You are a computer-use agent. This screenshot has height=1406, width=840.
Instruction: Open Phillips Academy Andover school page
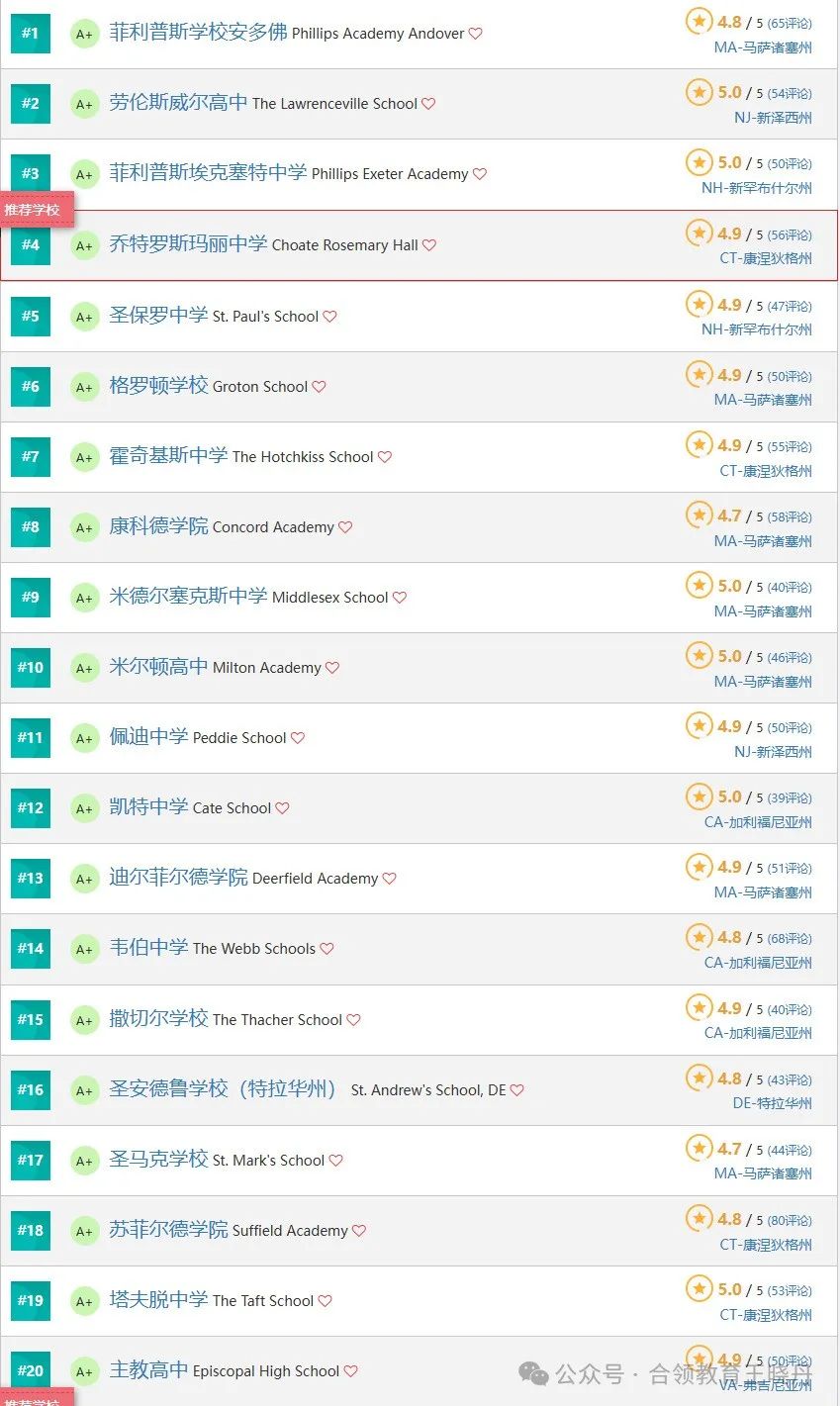click(286, 33)
